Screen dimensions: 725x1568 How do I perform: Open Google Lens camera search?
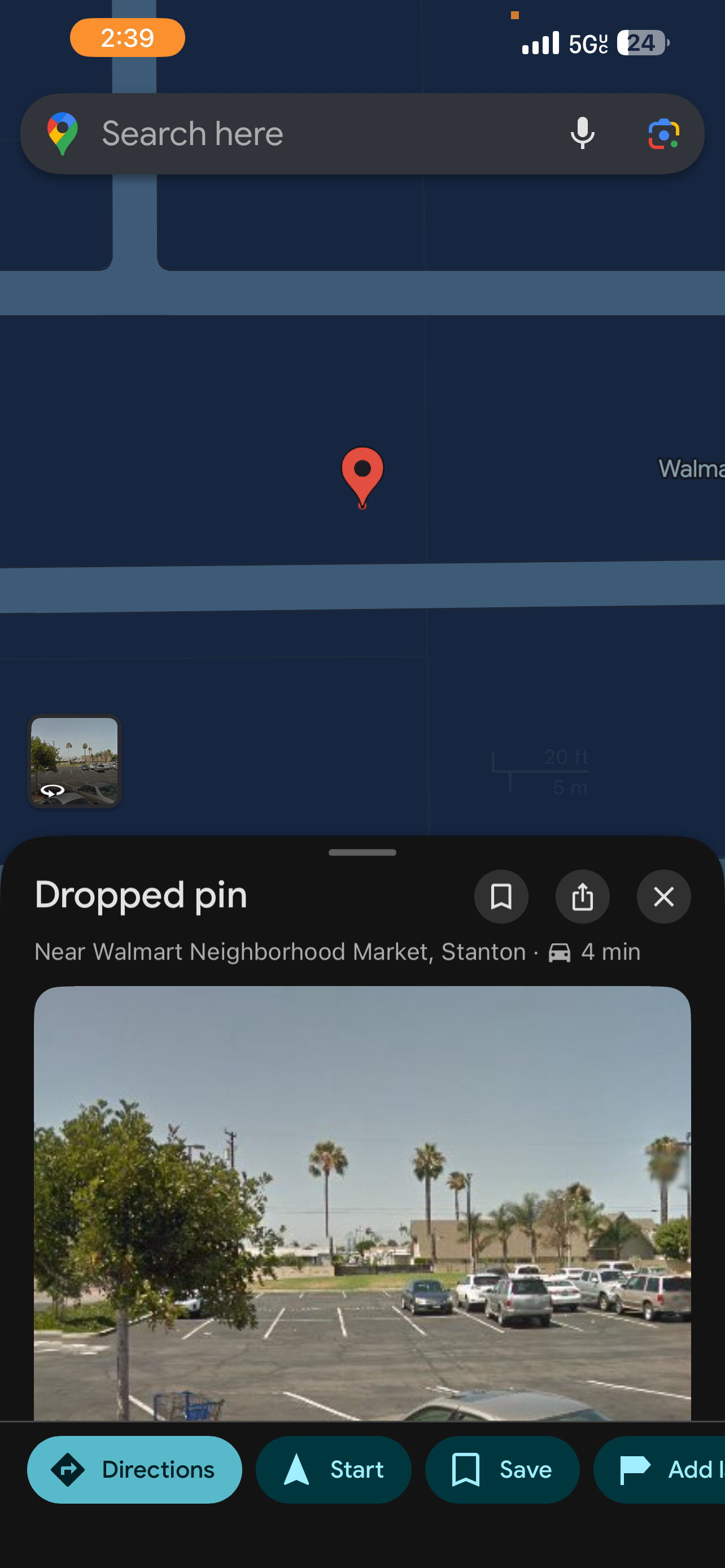click(x=663, y=134)
